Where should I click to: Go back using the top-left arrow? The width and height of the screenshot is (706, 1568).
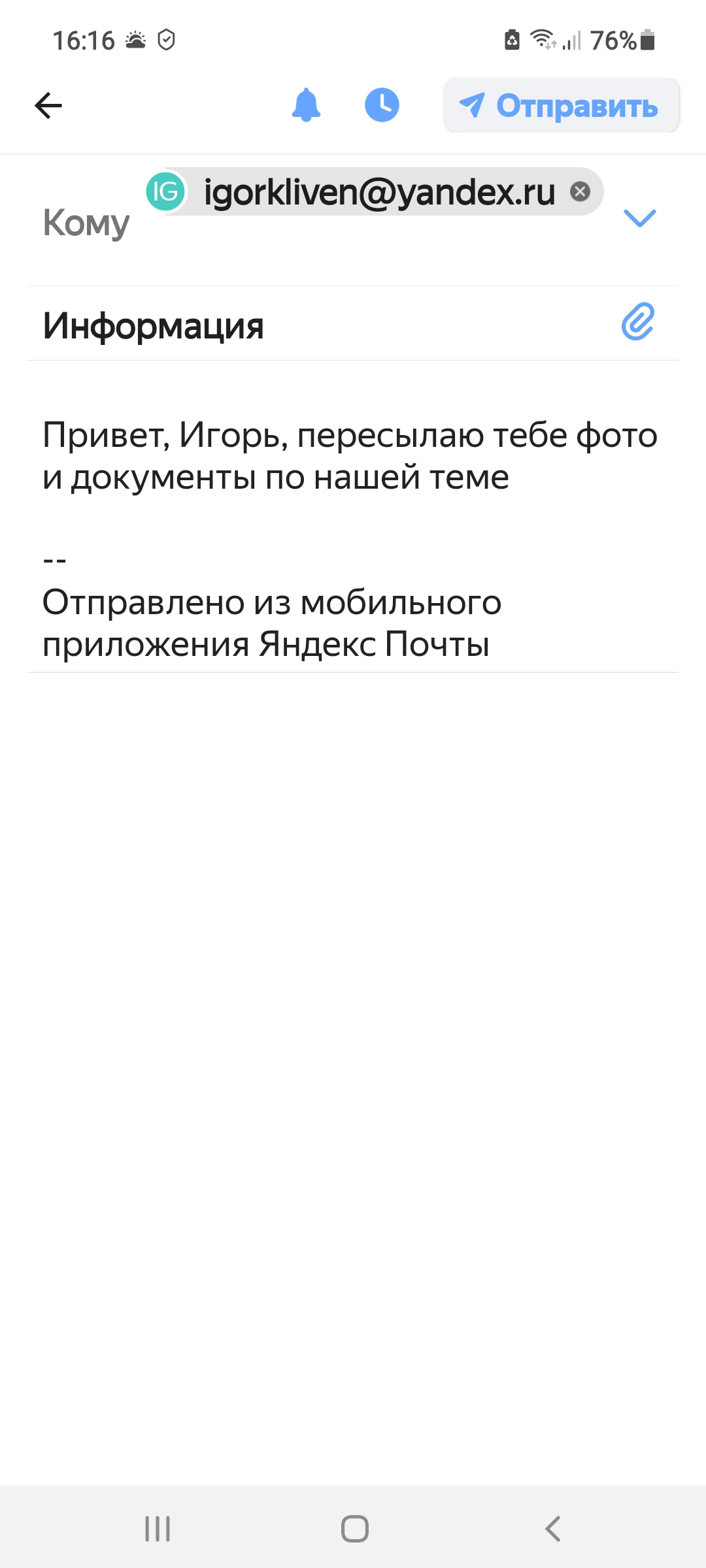pos(48,105)
